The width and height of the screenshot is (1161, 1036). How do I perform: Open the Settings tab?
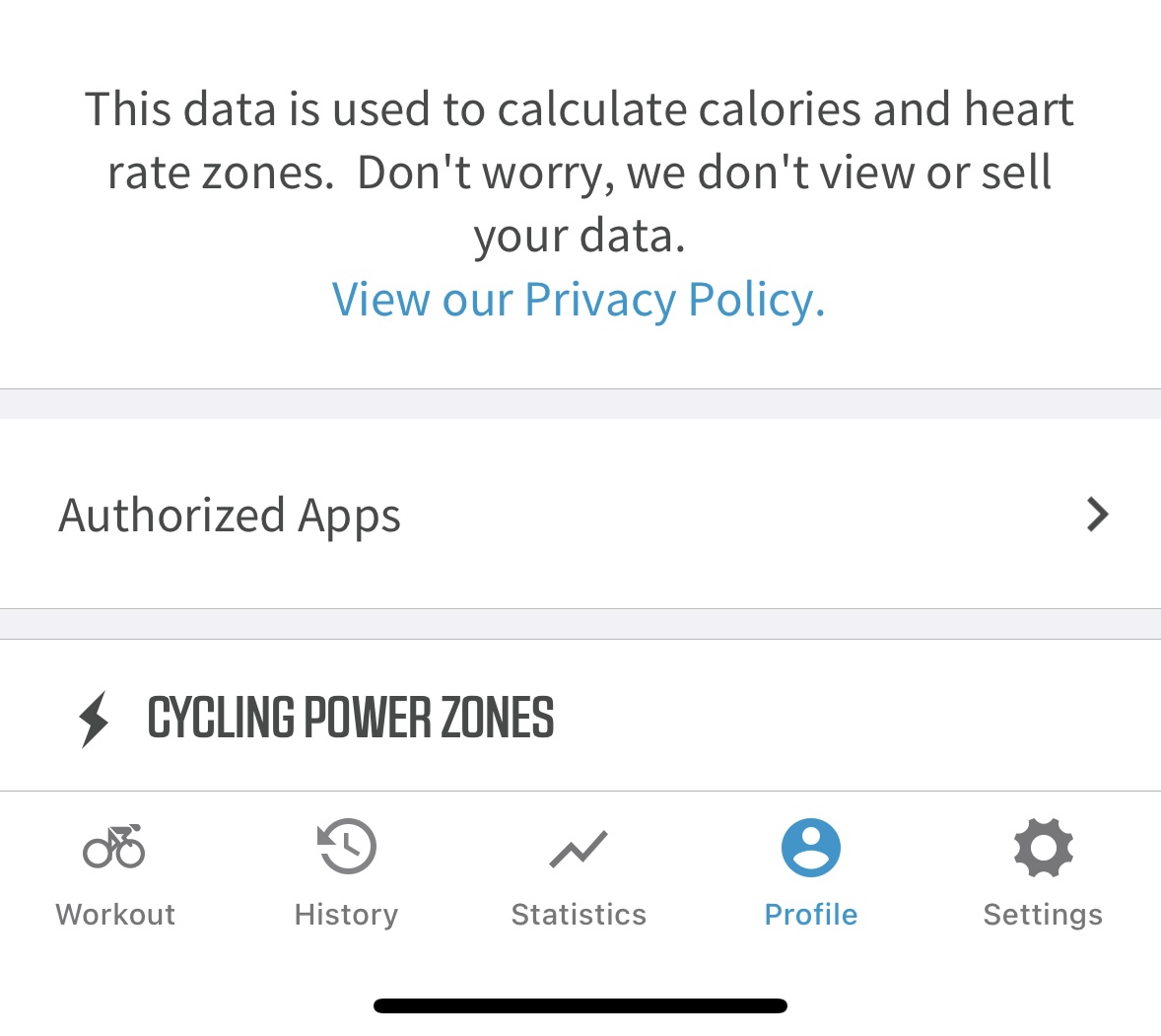pos(1043,871)
